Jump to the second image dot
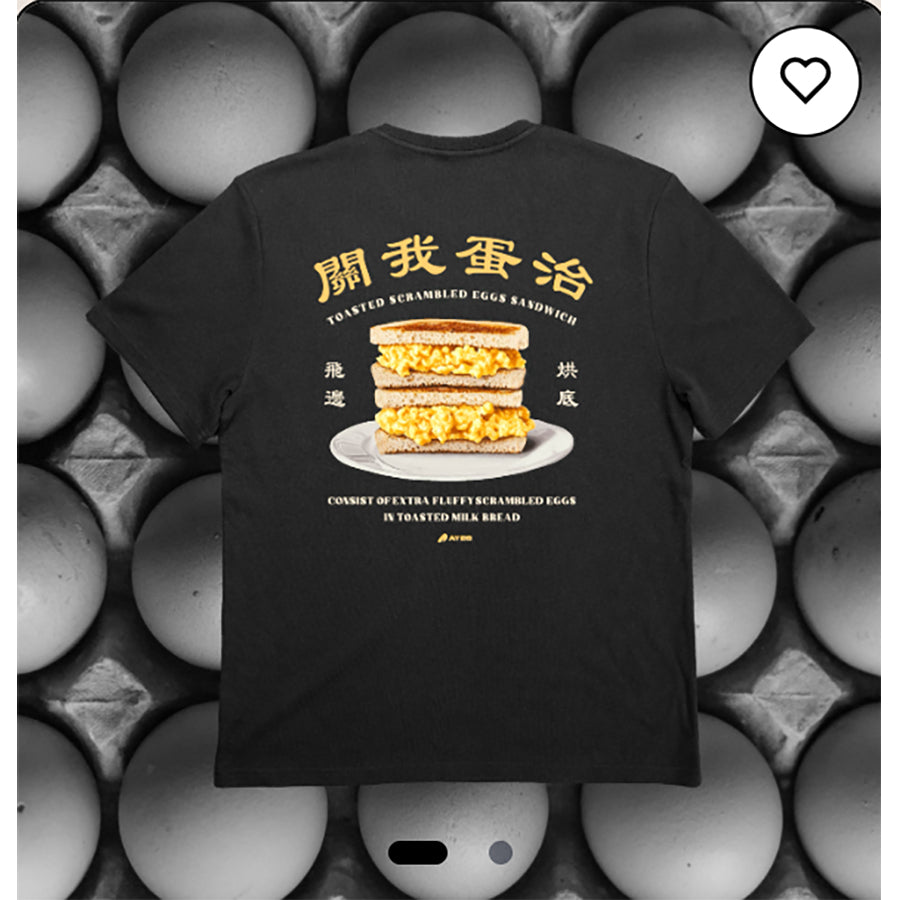The width and height of the screenshot is (900, 900). click(500, 853)
